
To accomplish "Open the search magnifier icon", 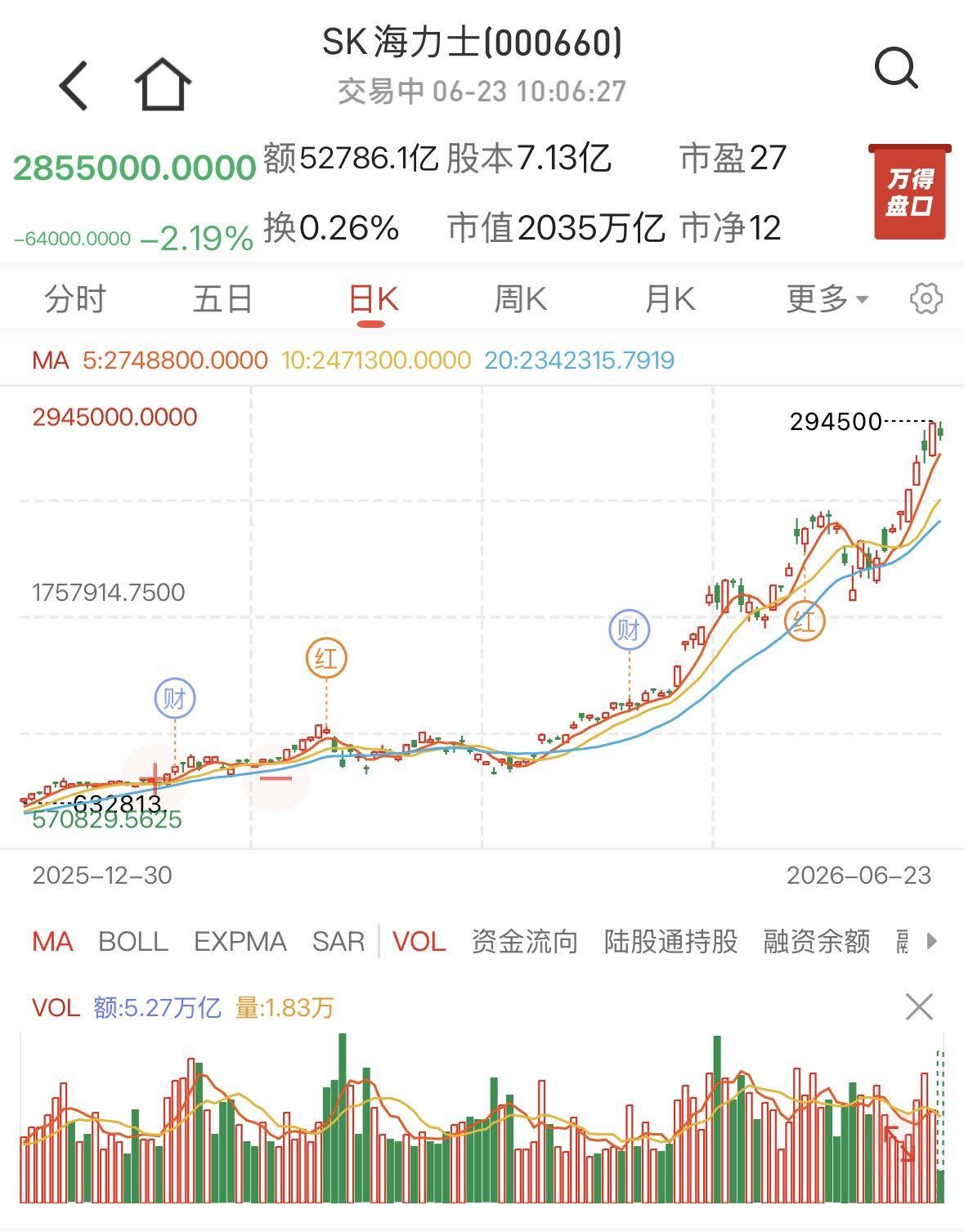I will pyautogui.click(x=896, y=69).
